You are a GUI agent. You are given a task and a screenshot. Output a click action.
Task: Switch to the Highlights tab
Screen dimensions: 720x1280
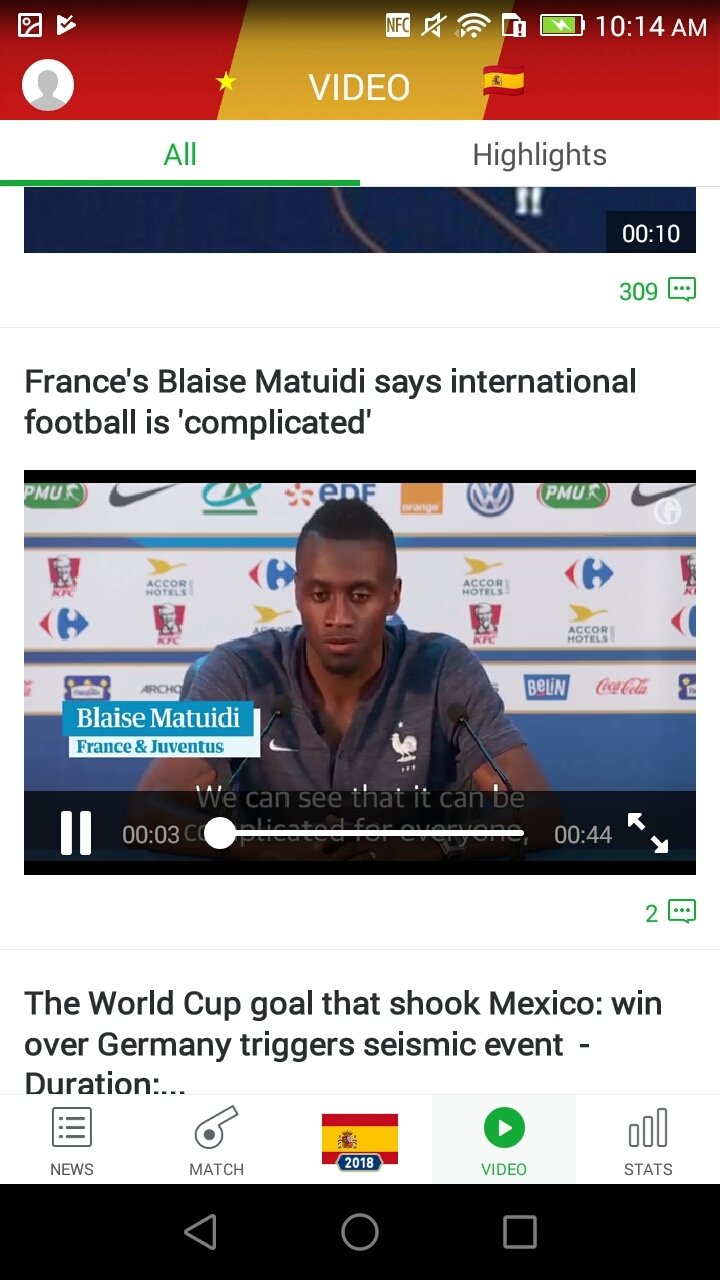(x=540, y=154)
